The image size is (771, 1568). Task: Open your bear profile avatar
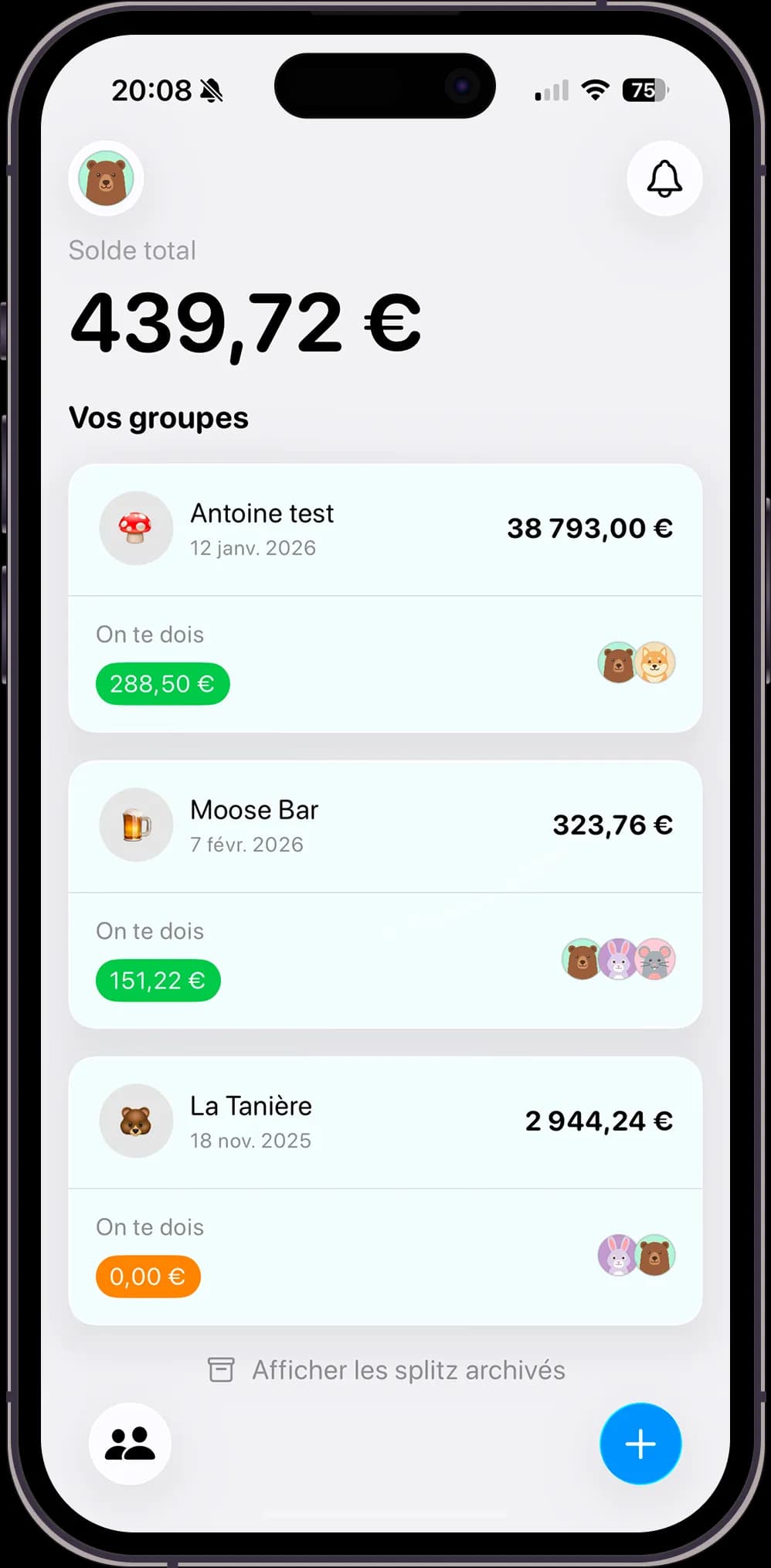pyautogui.click(x=105, y=178)
